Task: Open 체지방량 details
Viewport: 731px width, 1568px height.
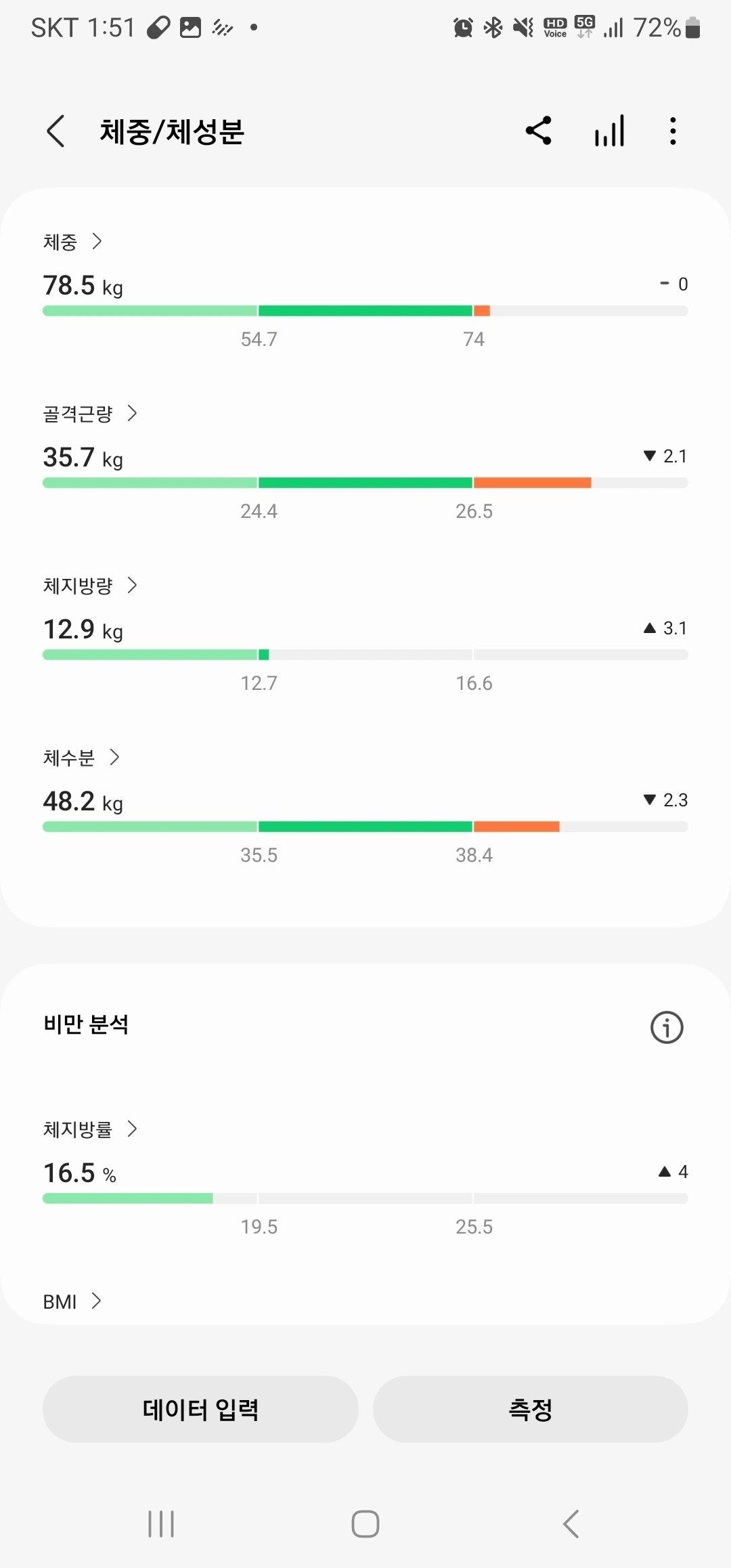Action: click(x=89, y=586)
